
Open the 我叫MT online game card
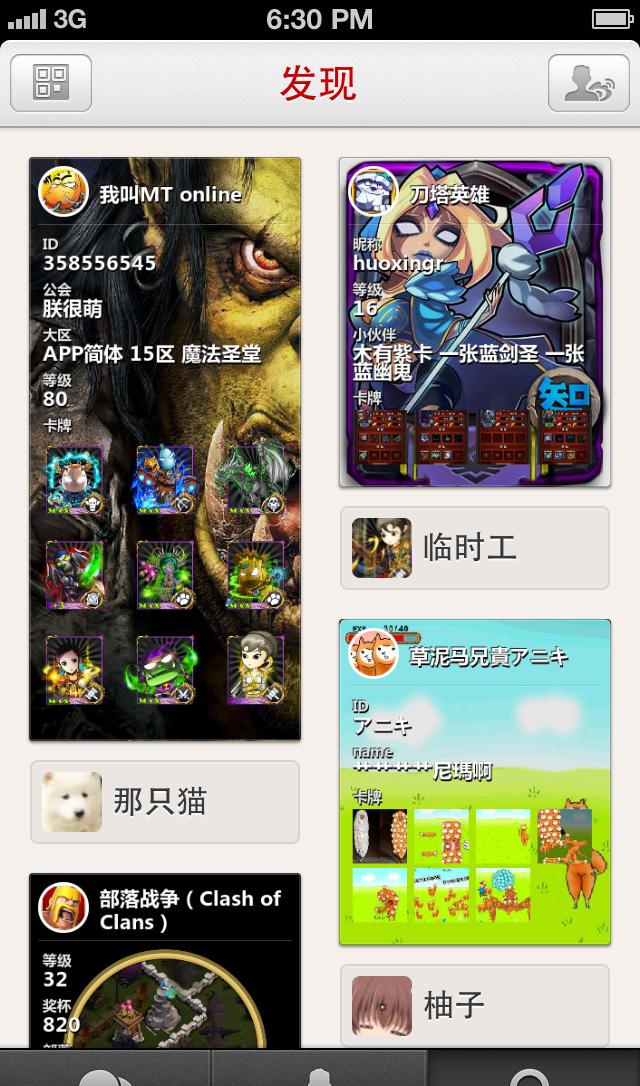coord(165,450)
